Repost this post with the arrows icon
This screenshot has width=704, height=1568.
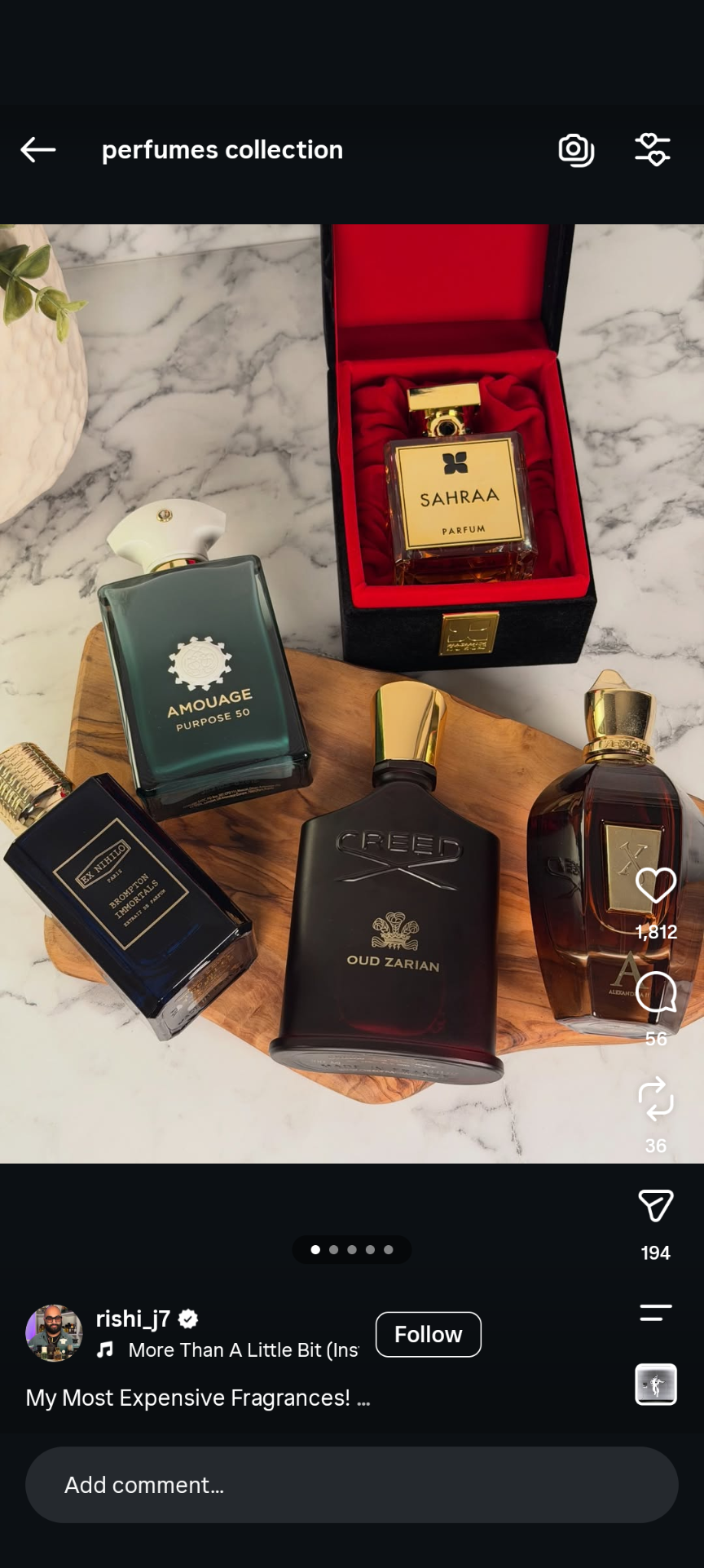(656, 1099)
